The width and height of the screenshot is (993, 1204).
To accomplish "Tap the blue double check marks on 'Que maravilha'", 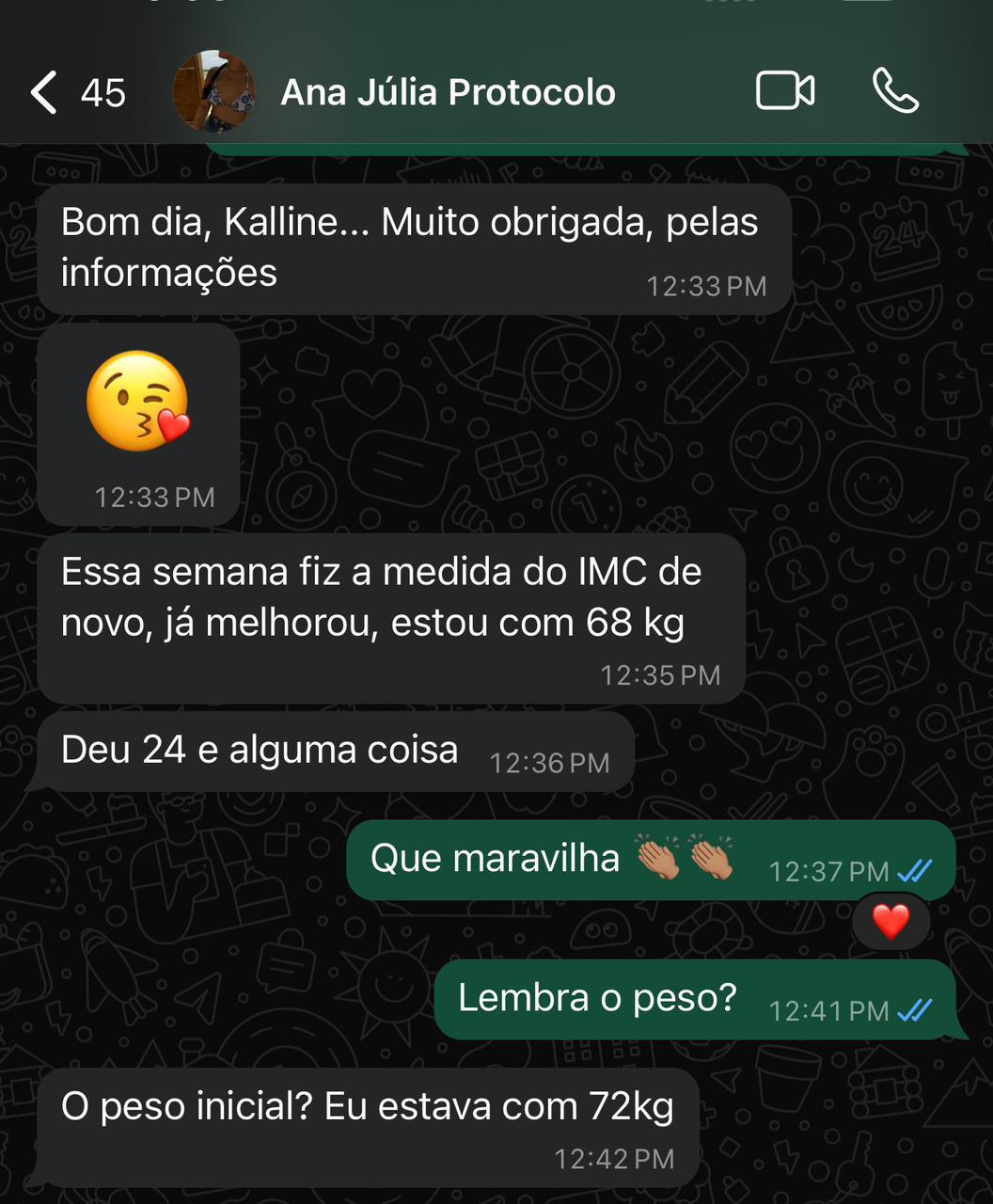I will (915, 872).
